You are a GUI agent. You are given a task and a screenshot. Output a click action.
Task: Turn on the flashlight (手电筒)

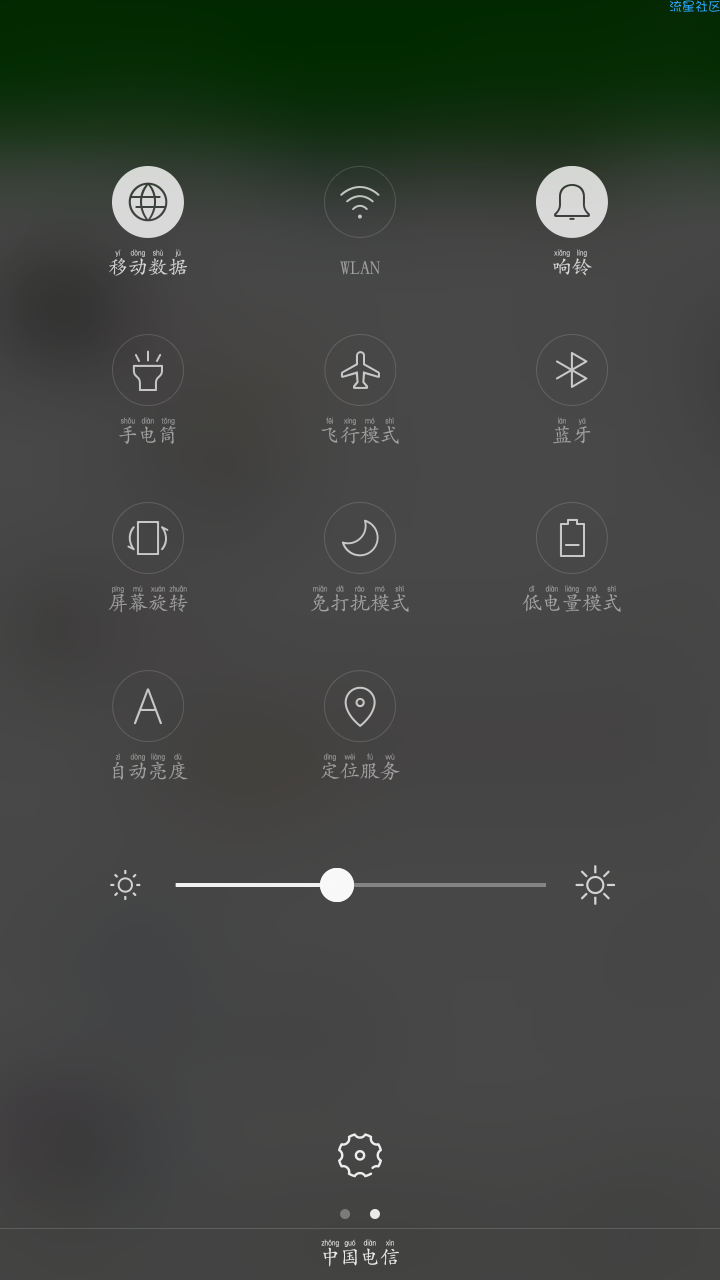pos(148,370)
